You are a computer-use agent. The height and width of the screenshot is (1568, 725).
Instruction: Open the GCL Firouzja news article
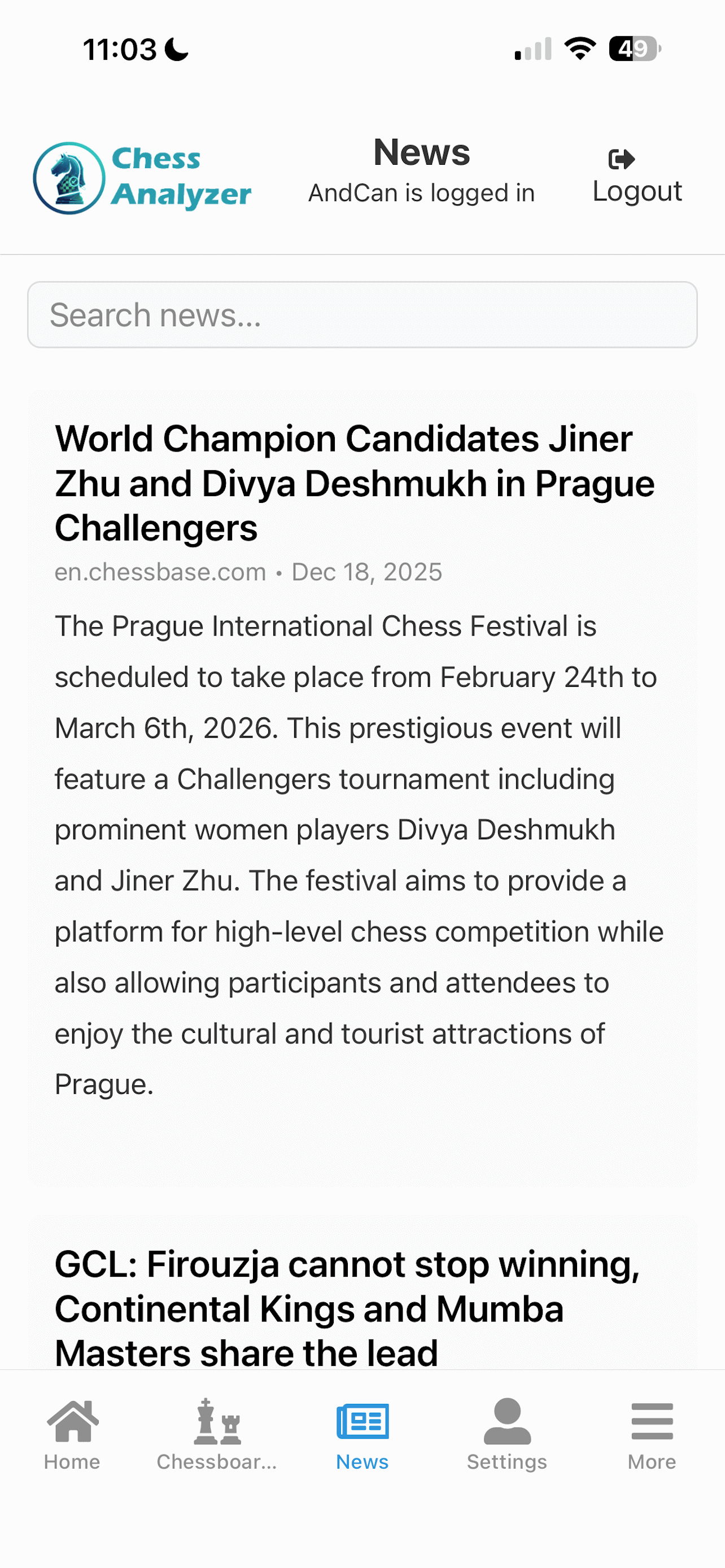[347, 1309]
